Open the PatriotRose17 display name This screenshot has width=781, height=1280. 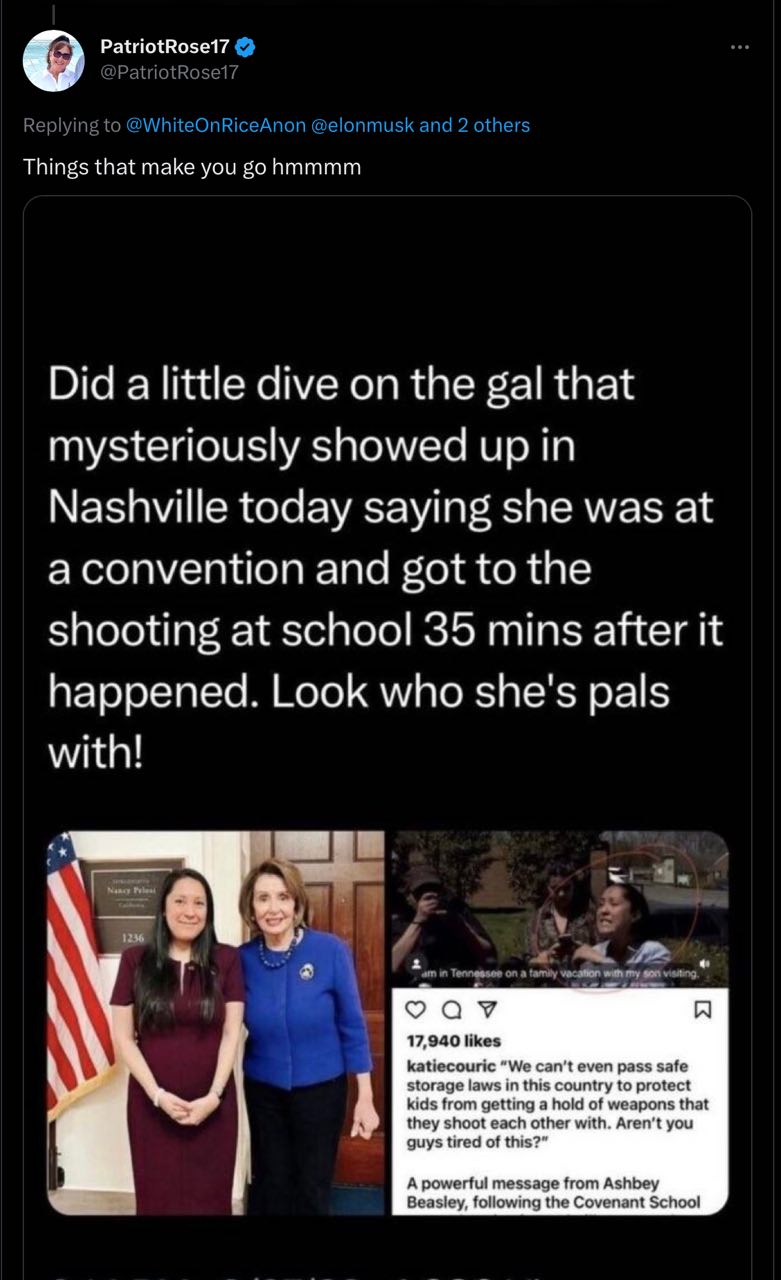[x=165, y=46]
